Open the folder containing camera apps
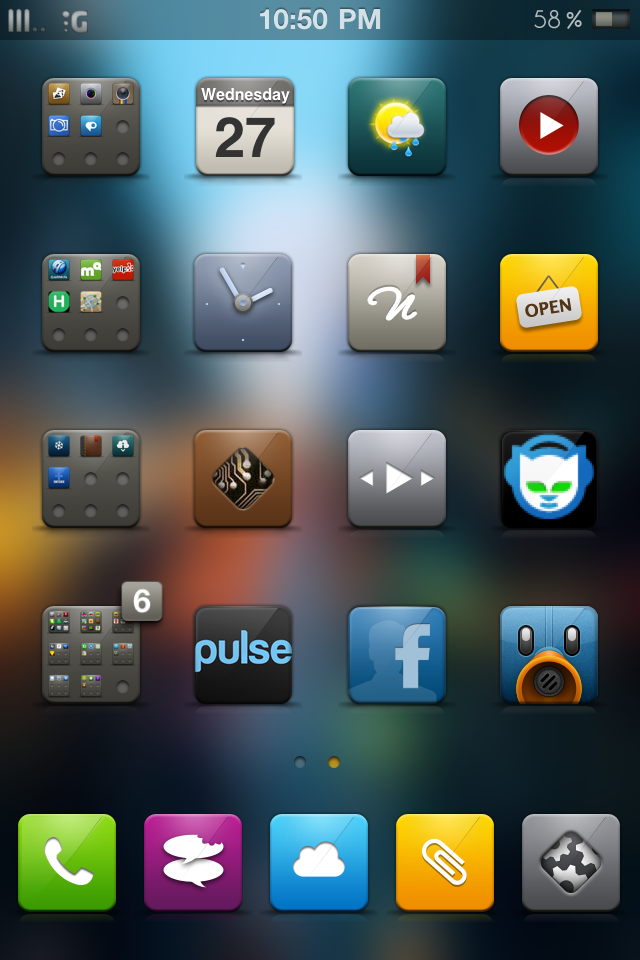The width and height of the screenshot is (640, 960). coord(91,127)
